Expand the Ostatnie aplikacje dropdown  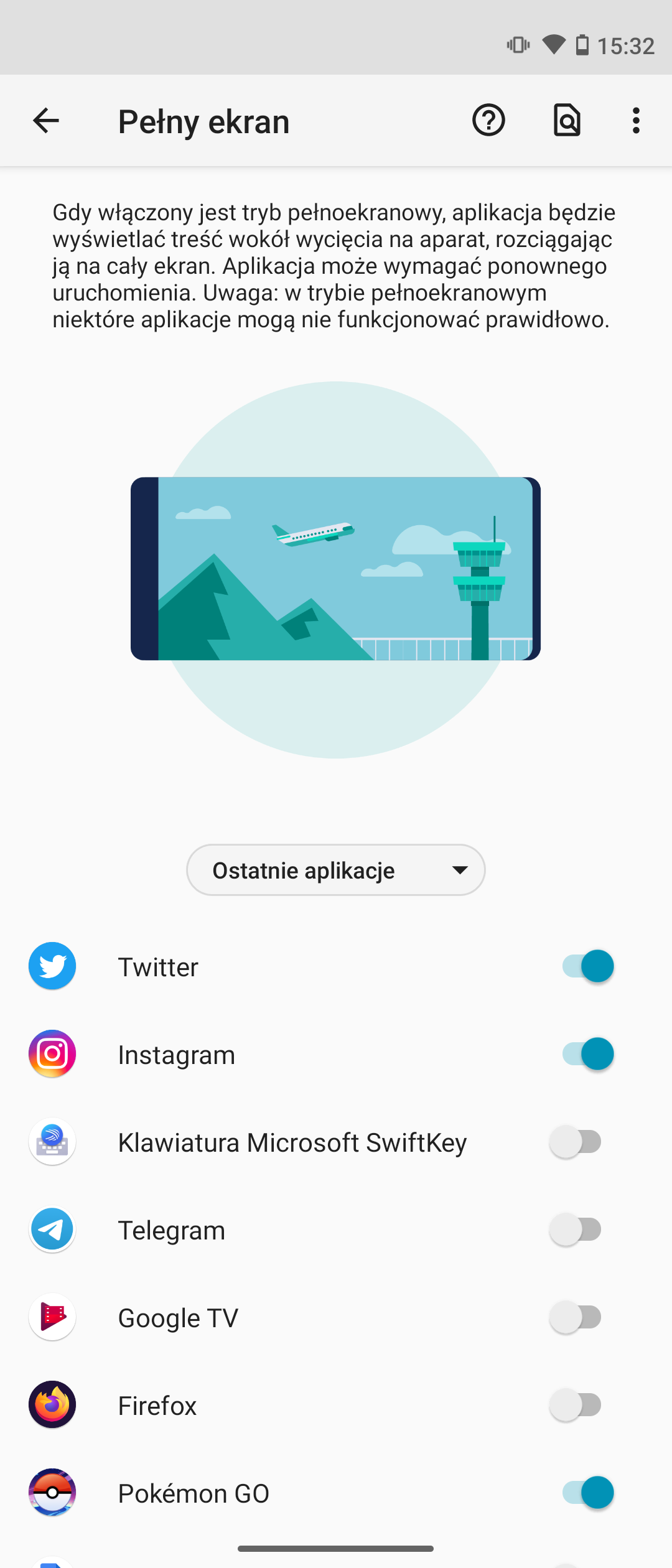pyautogui.click(x=336, y=870)
